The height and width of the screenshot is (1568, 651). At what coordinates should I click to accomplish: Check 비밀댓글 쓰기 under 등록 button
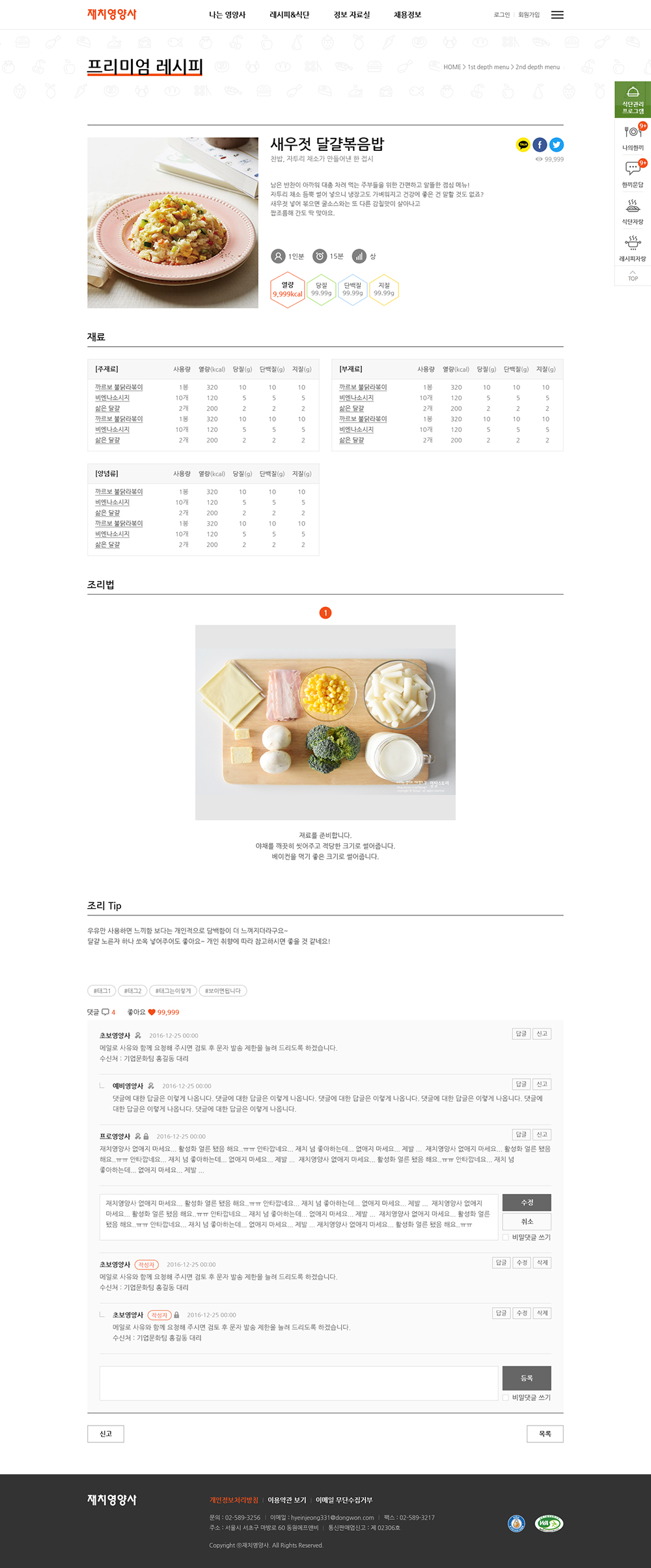(x=506, y=1398)
